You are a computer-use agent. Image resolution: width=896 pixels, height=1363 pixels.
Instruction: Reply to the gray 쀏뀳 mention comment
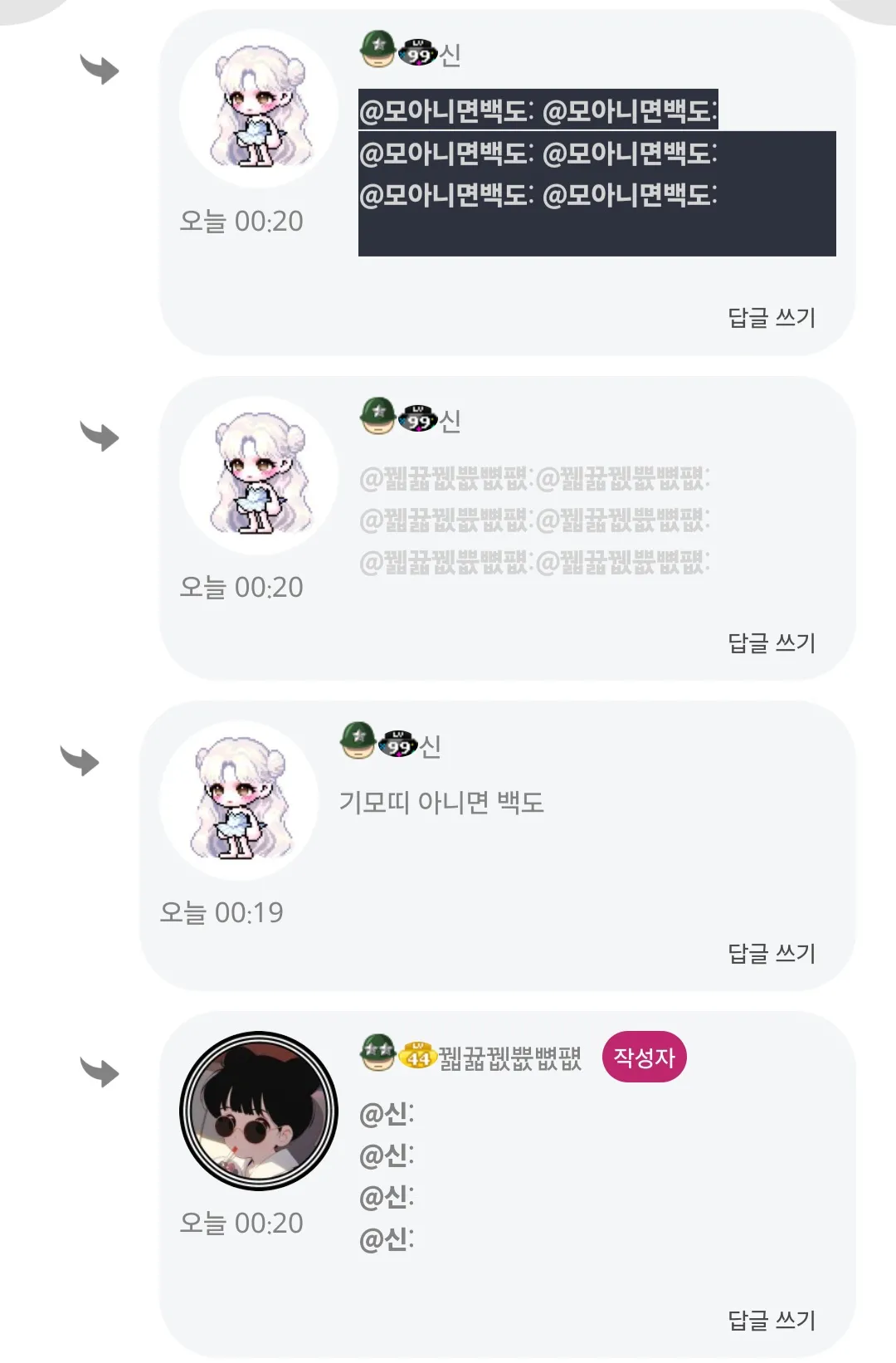tap(772, 643)
